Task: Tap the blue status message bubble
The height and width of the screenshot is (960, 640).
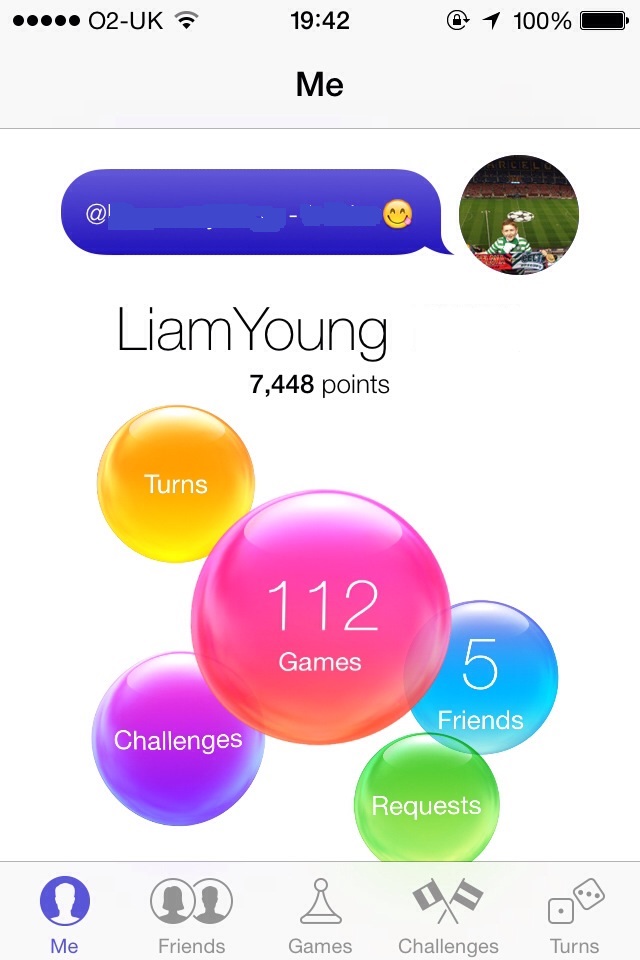Action: 250,212
